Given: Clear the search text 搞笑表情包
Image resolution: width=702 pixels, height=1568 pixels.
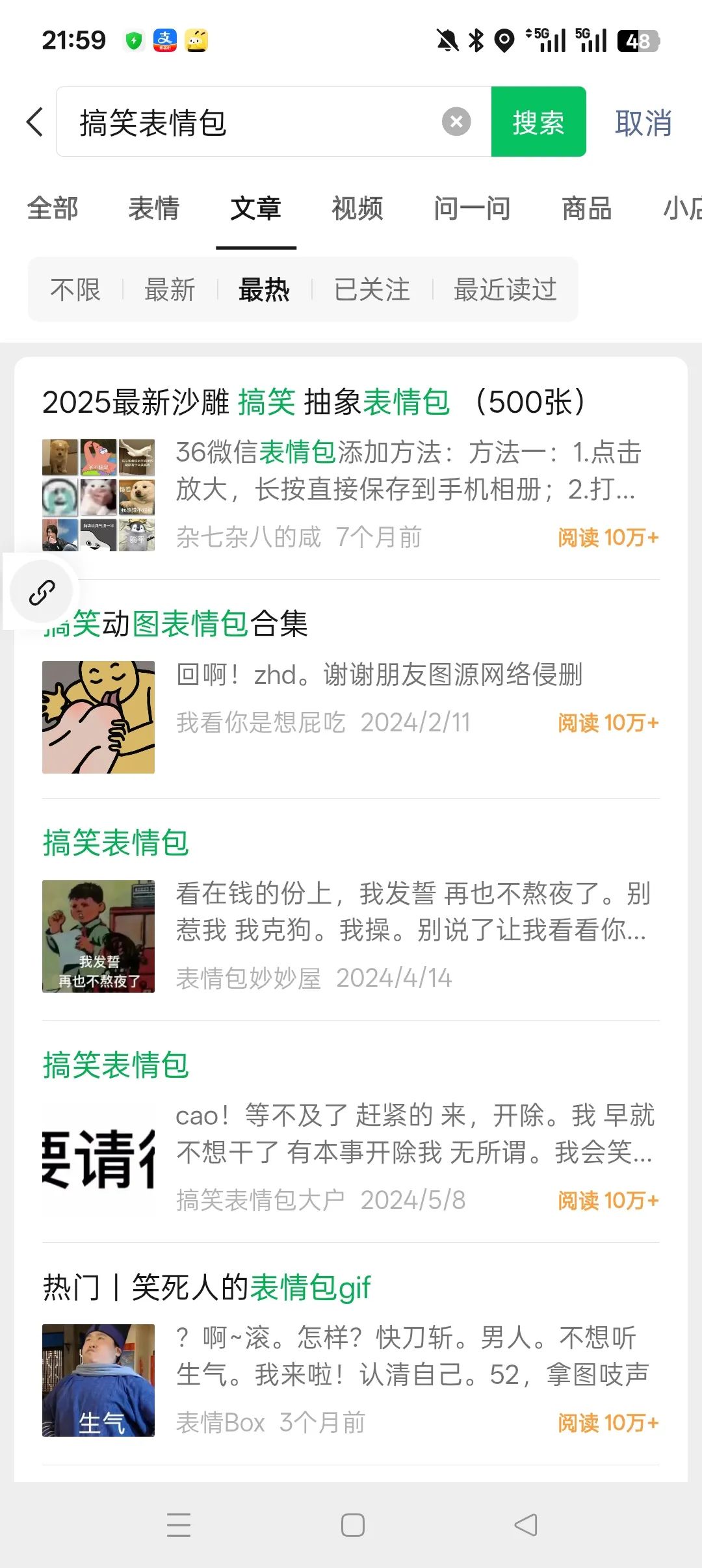Looking at the screenshot, I should [456, 122].
